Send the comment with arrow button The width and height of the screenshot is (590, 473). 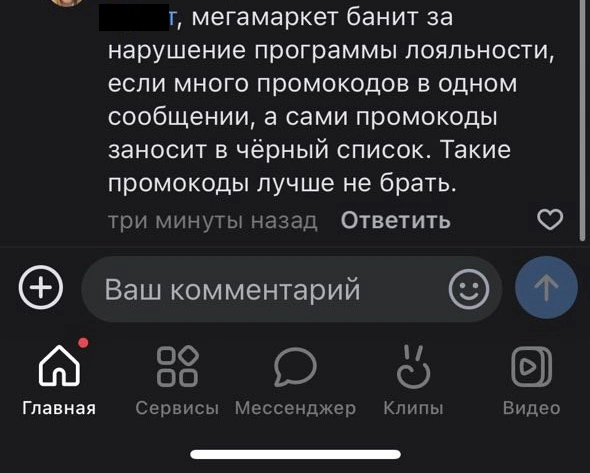[546, 288]
